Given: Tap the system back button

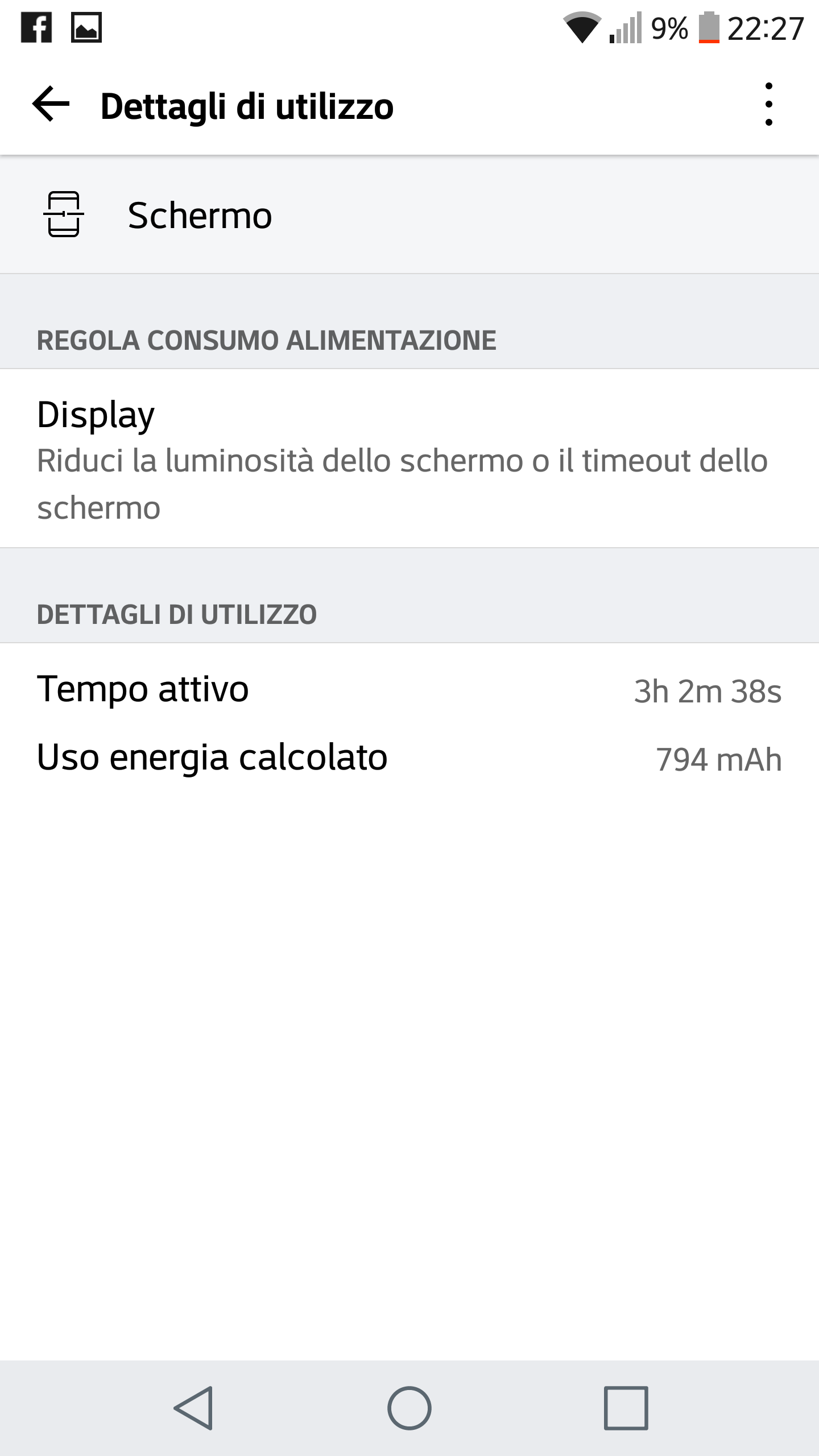Looking at the screenshot, I should tap(193, 1408).
